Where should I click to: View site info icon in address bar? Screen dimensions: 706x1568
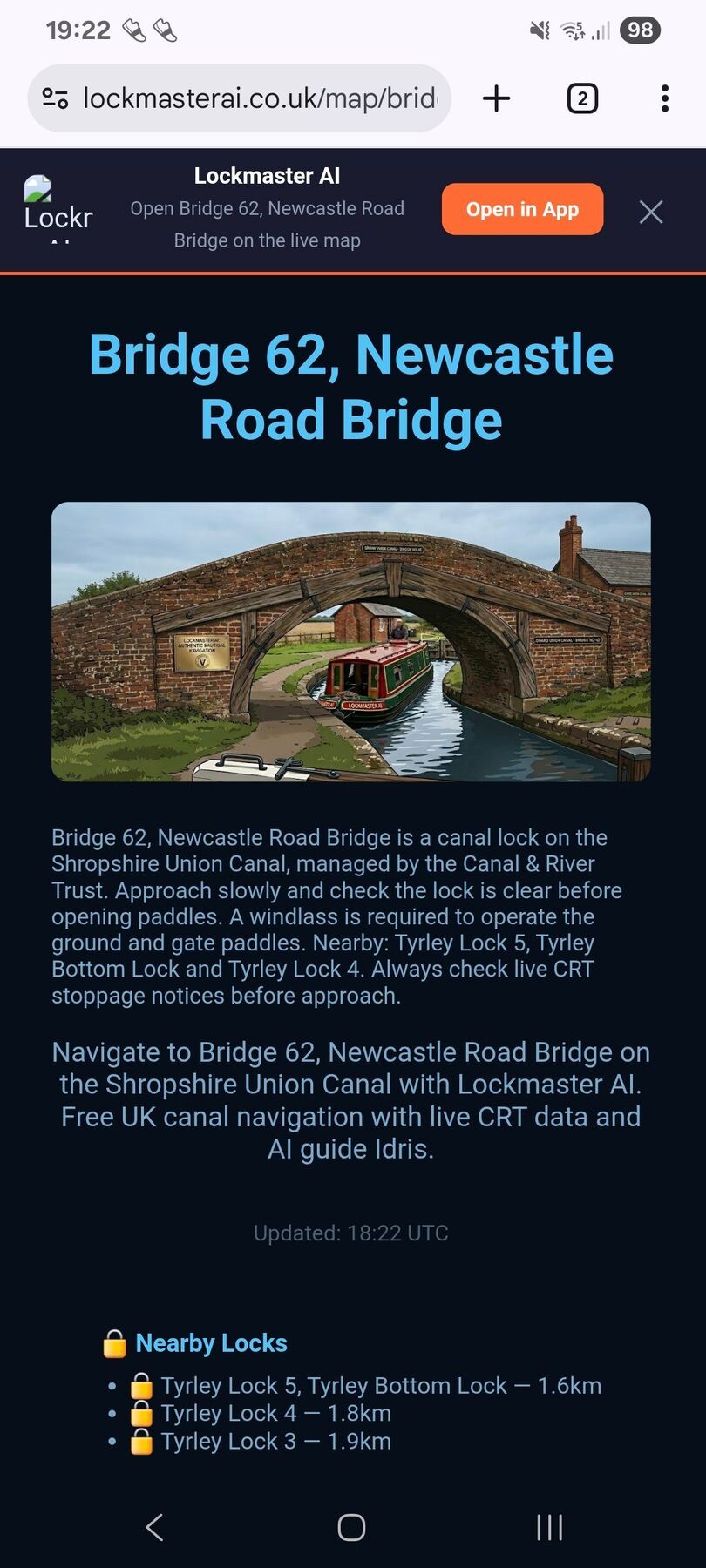pos(56,98)
